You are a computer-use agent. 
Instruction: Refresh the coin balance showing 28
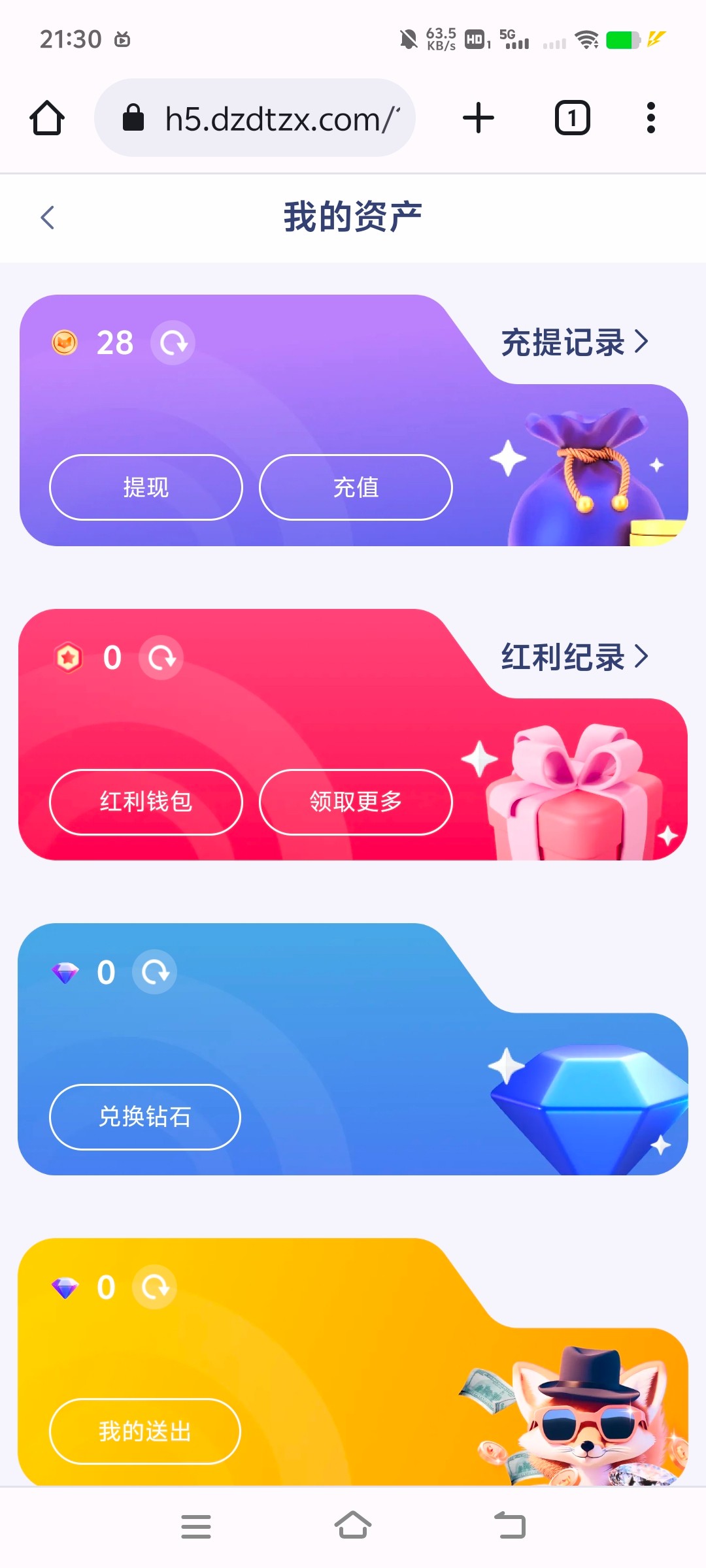[173, 342]
